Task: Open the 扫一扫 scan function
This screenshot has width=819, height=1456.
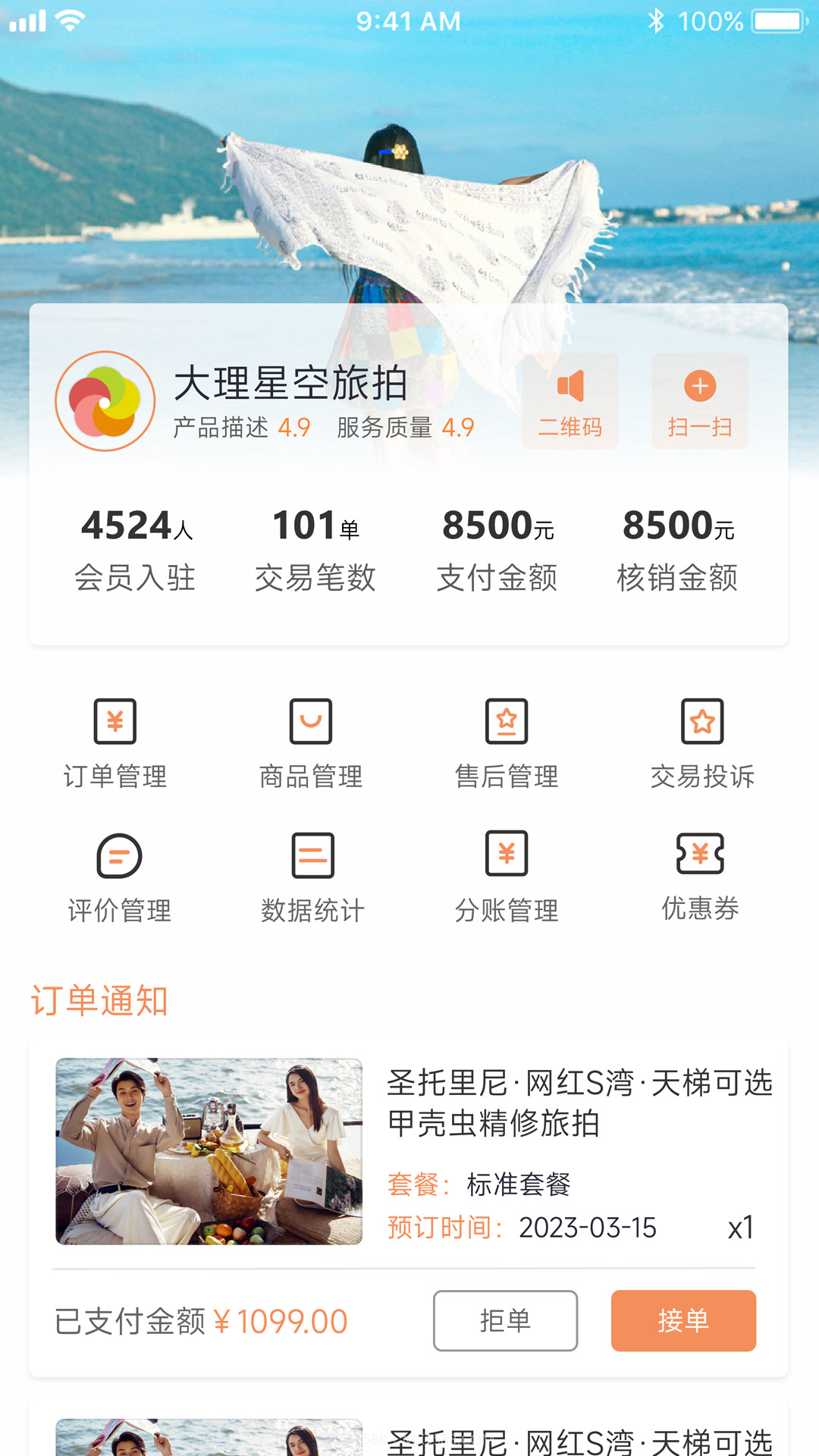Action: (699, 401)
